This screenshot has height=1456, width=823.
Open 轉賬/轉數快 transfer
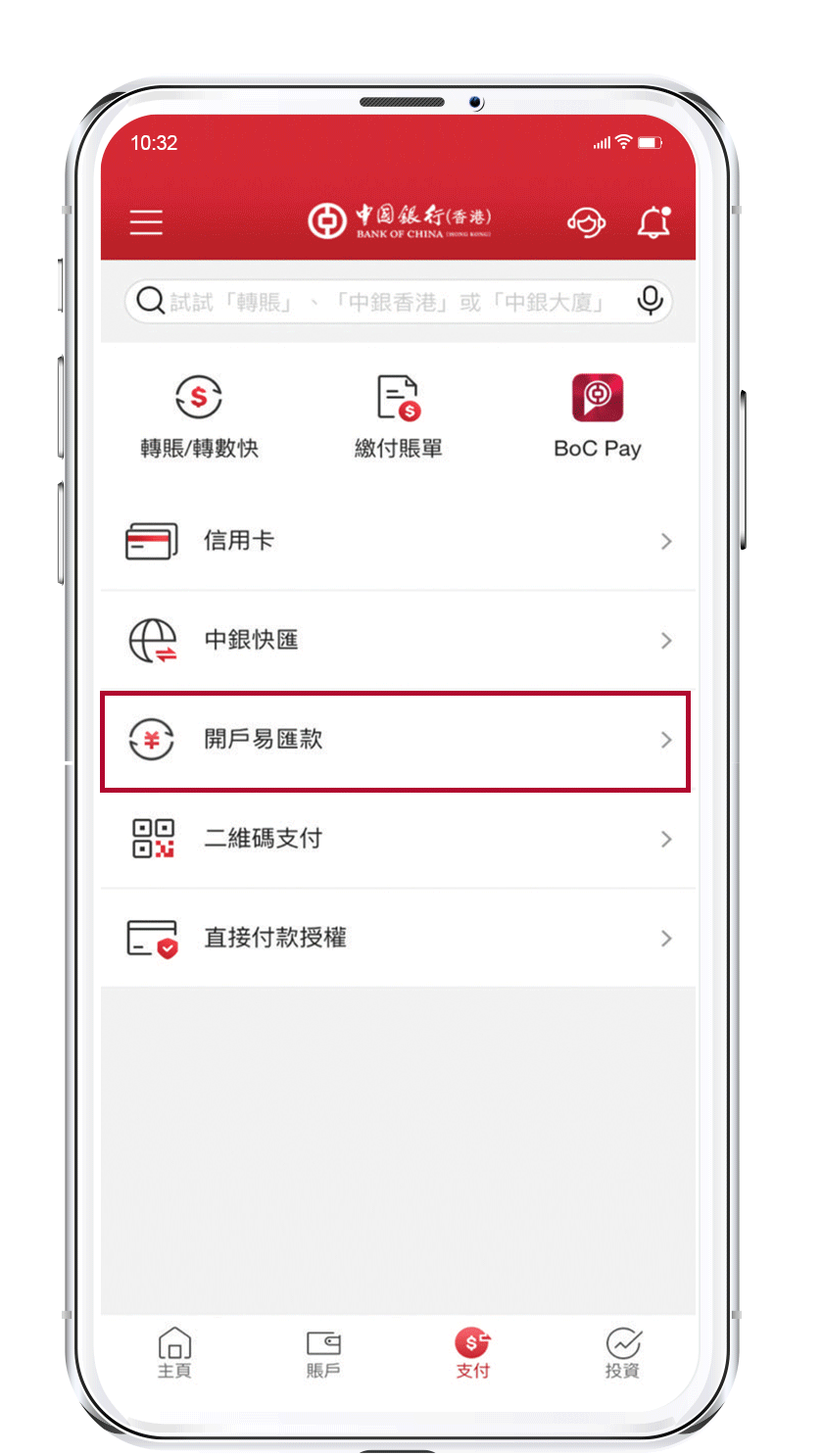199,416
